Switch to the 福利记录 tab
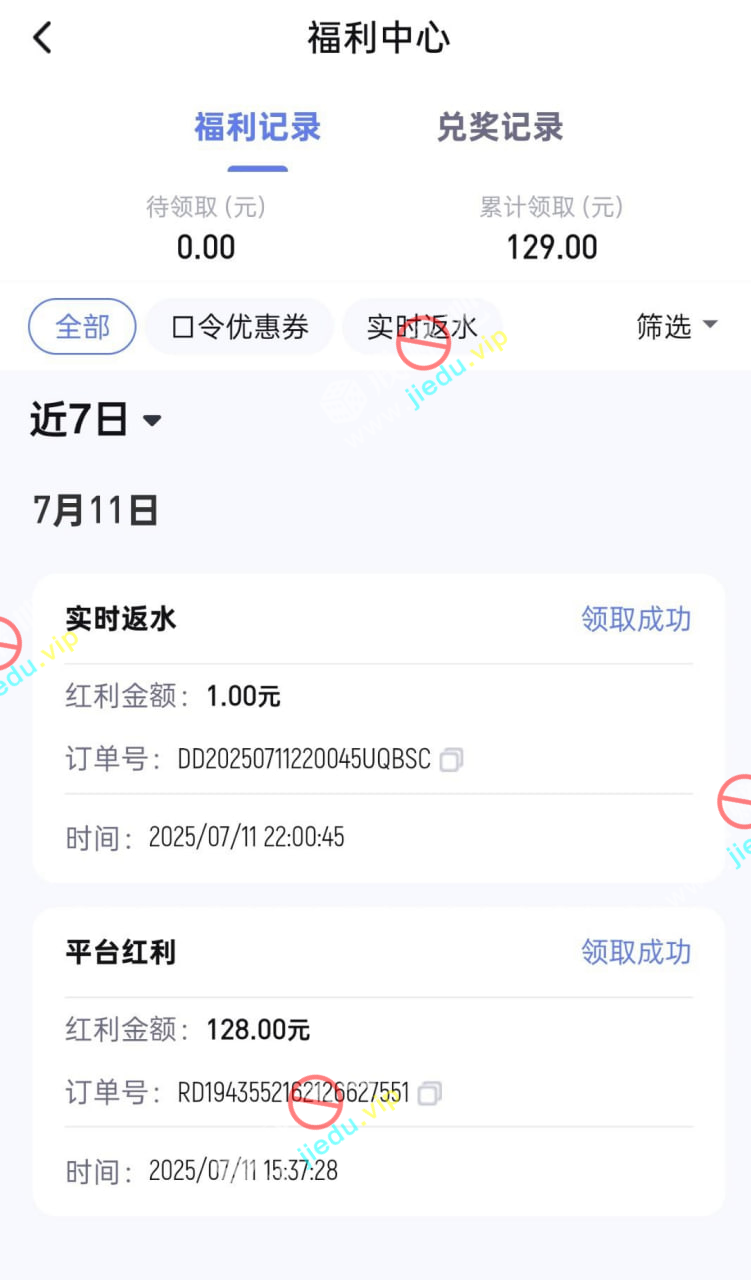This screenshot has width=751, height=1280. [257, 128]
